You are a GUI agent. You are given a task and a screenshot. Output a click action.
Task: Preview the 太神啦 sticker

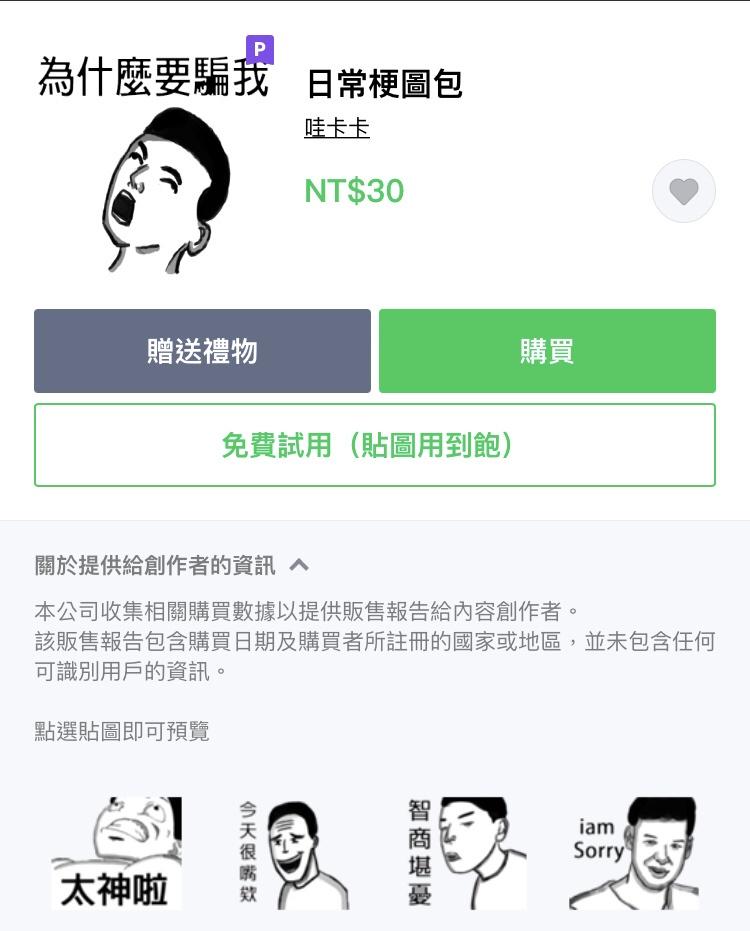click(117, 853)
